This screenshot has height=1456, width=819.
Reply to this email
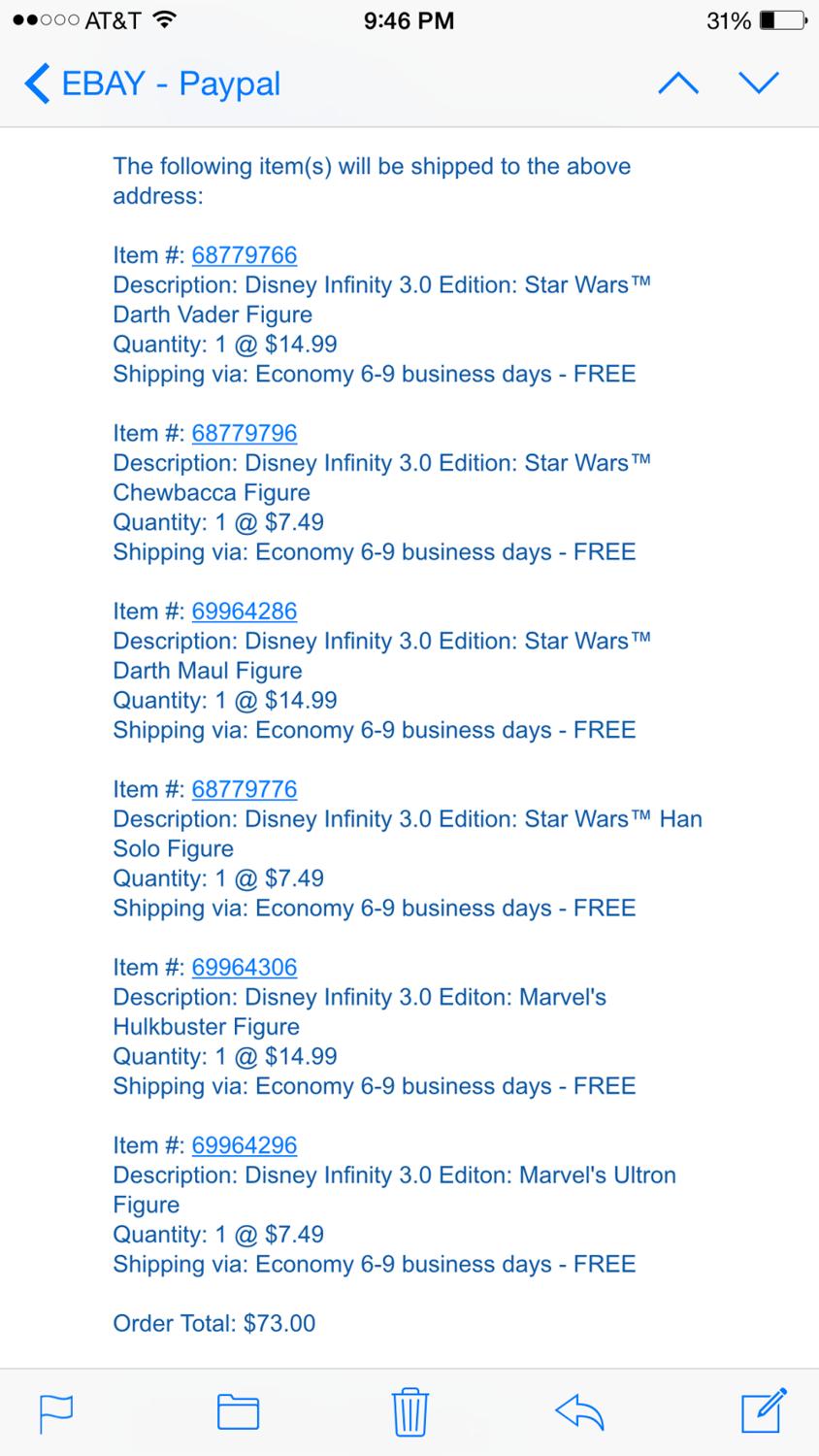pos(579,1412)
